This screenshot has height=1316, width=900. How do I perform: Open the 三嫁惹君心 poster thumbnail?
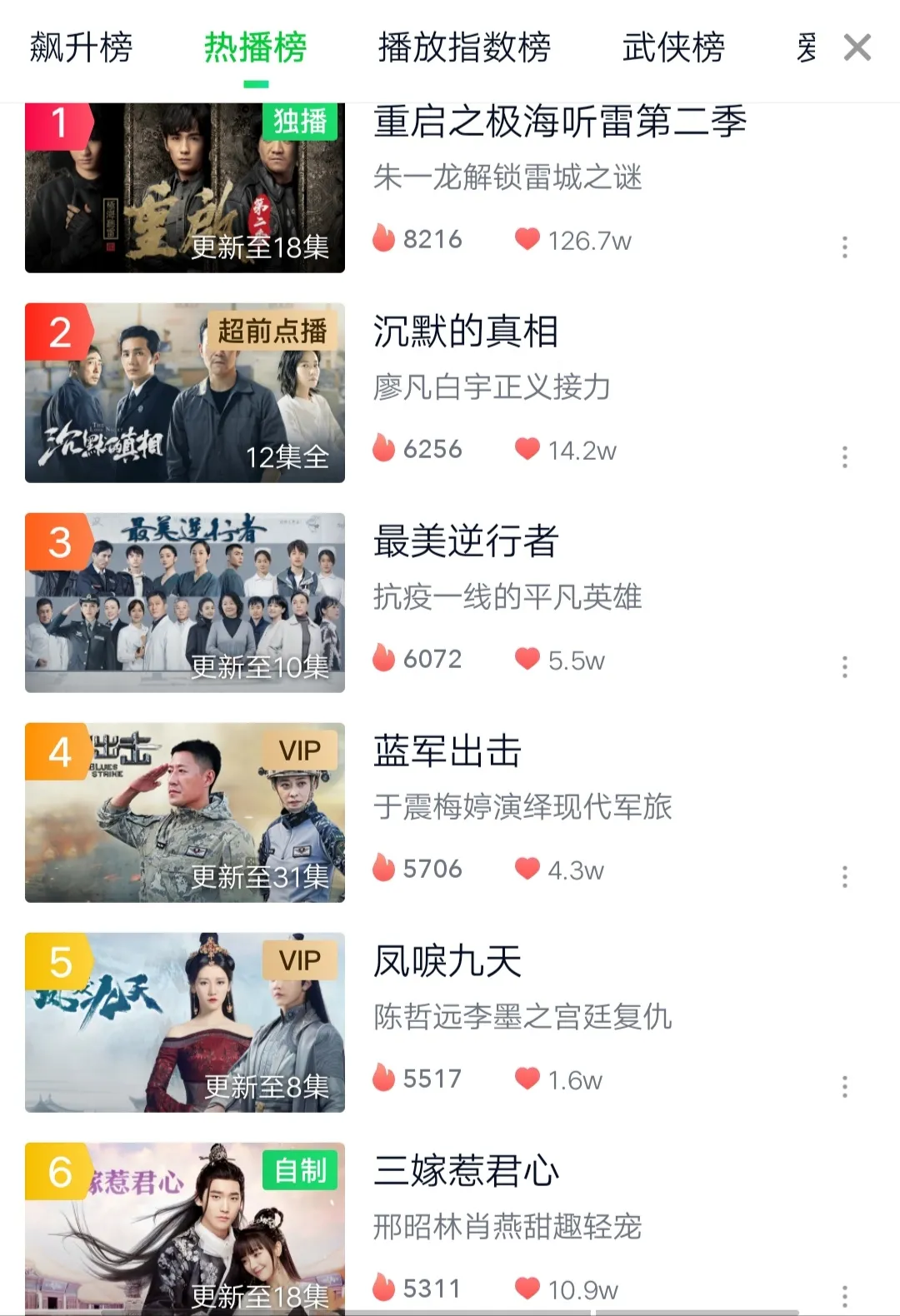pyautogui.click(x=185, y=1228)
